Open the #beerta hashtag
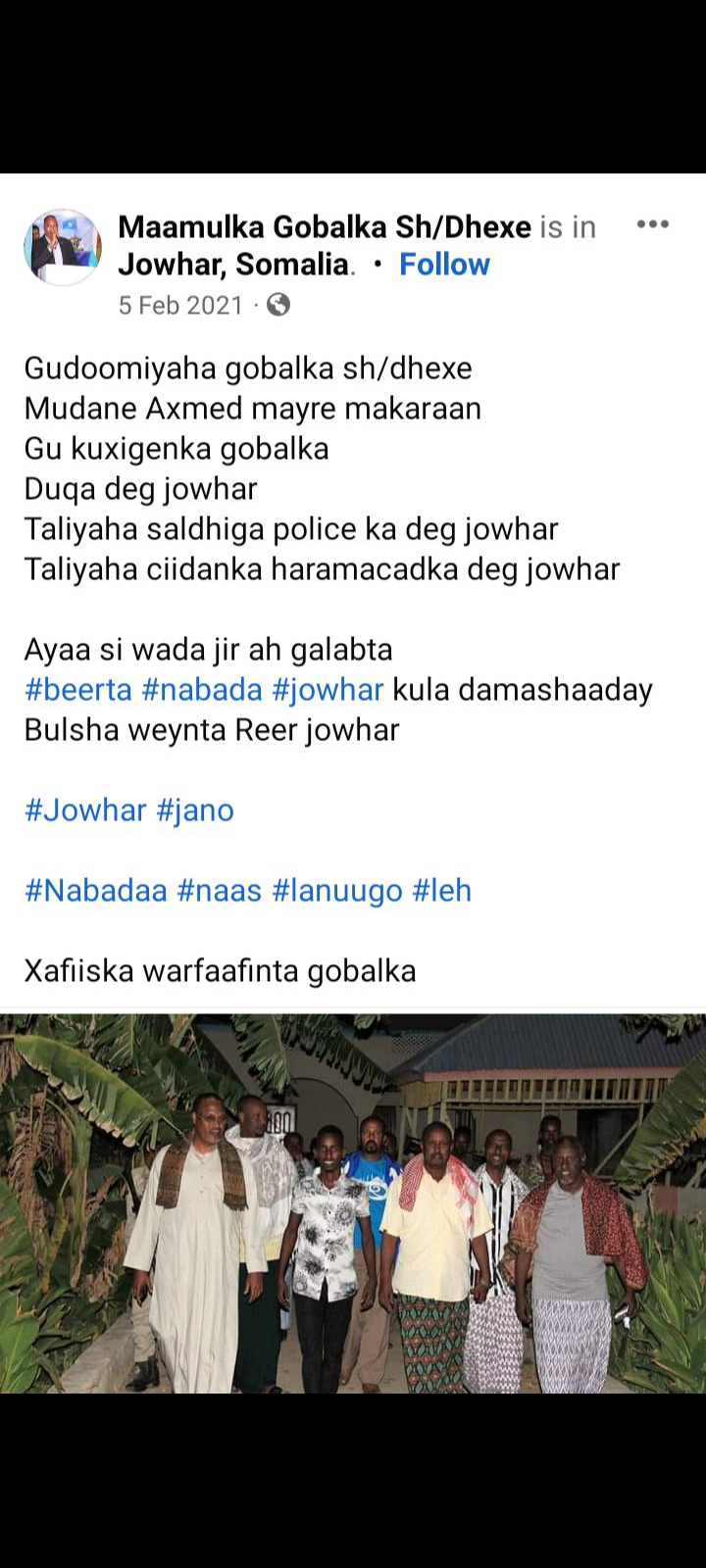706x1568 pixels. click(78, 690)
